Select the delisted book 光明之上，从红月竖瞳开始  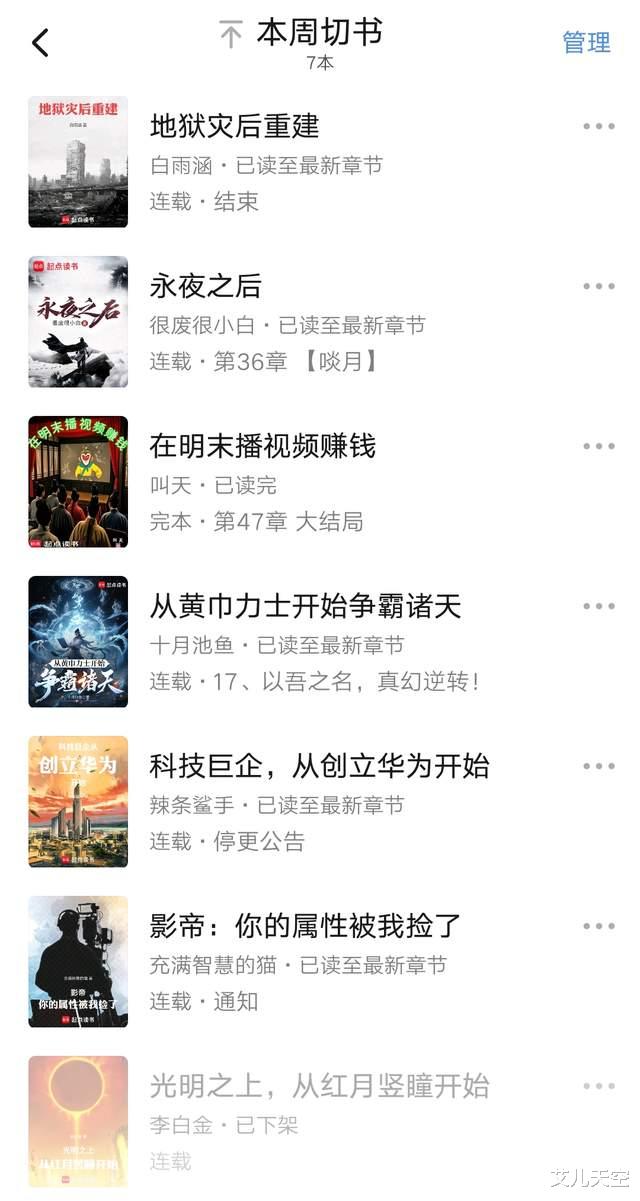(x=320, y=1086)
